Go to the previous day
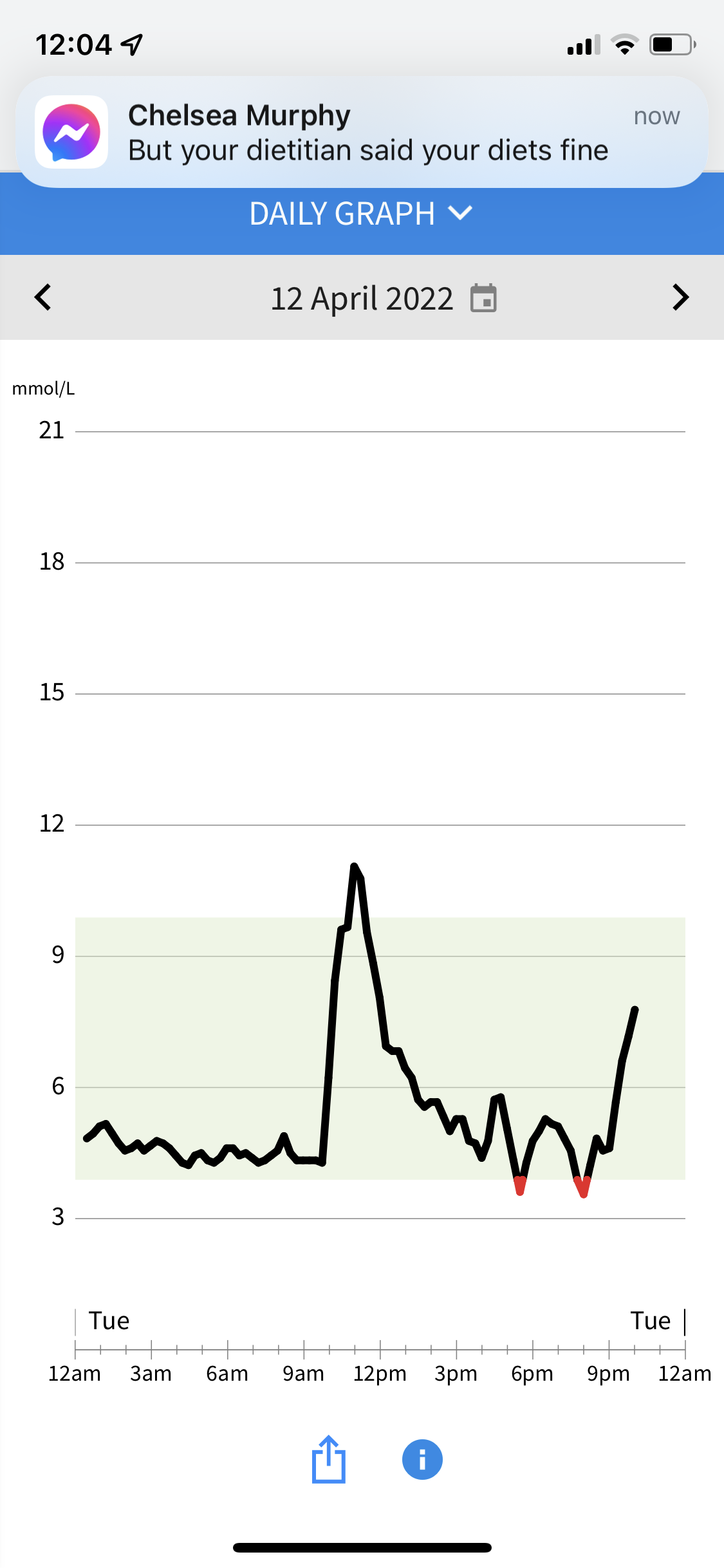The image size is (724, 1568). coord(43,297)
